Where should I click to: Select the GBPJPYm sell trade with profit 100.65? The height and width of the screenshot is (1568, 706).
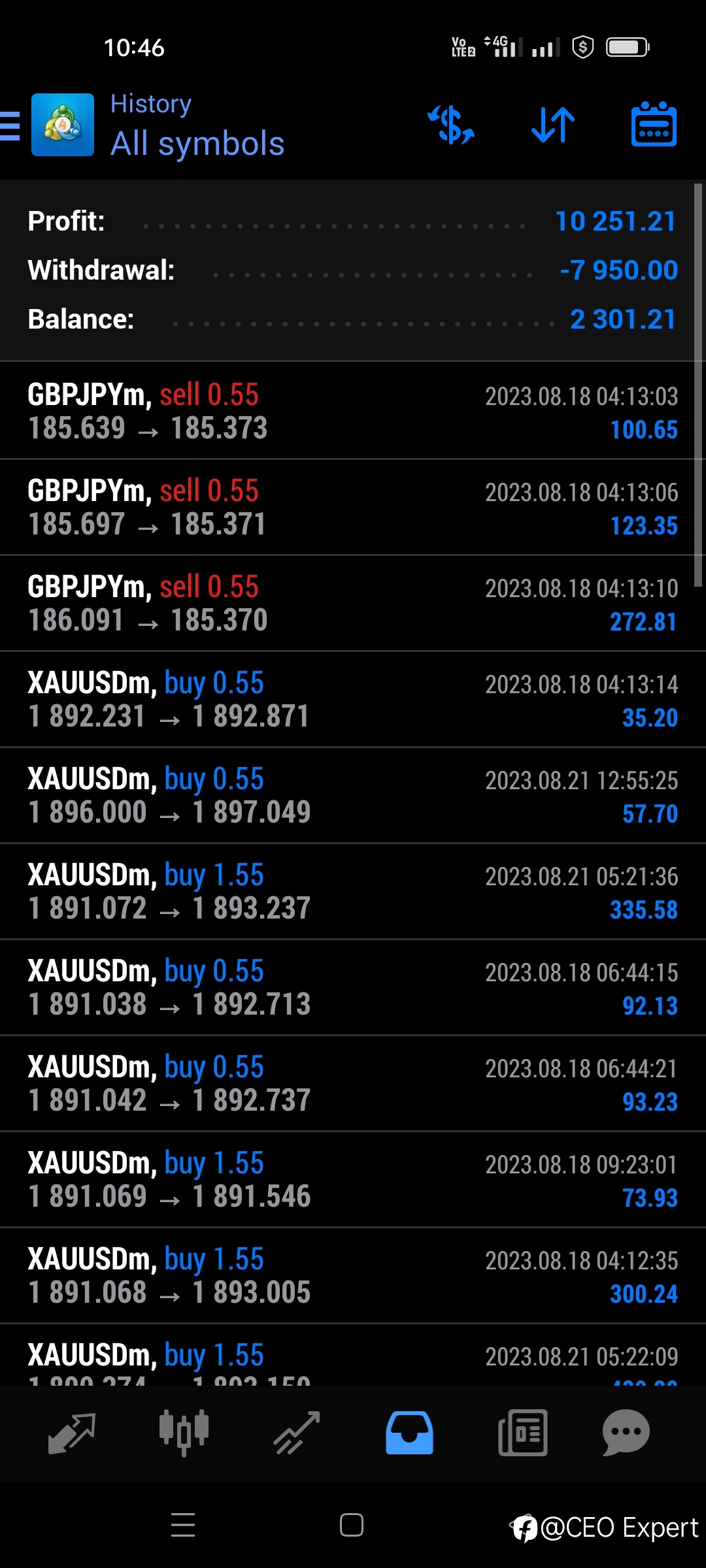click(353, 411)
